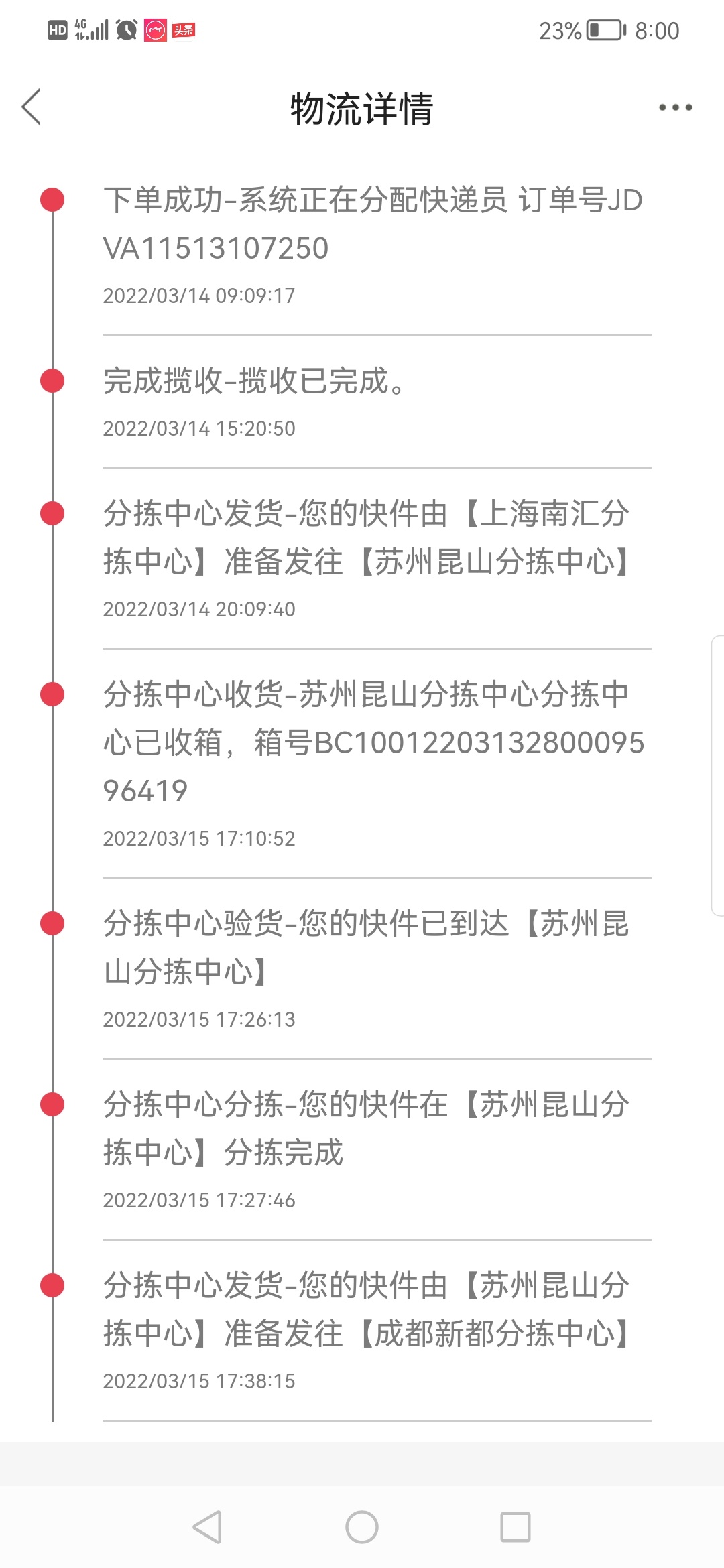Screen dimensions: 724x1568
Task: Open the system recent apps view
Action: click(516, 1527)
